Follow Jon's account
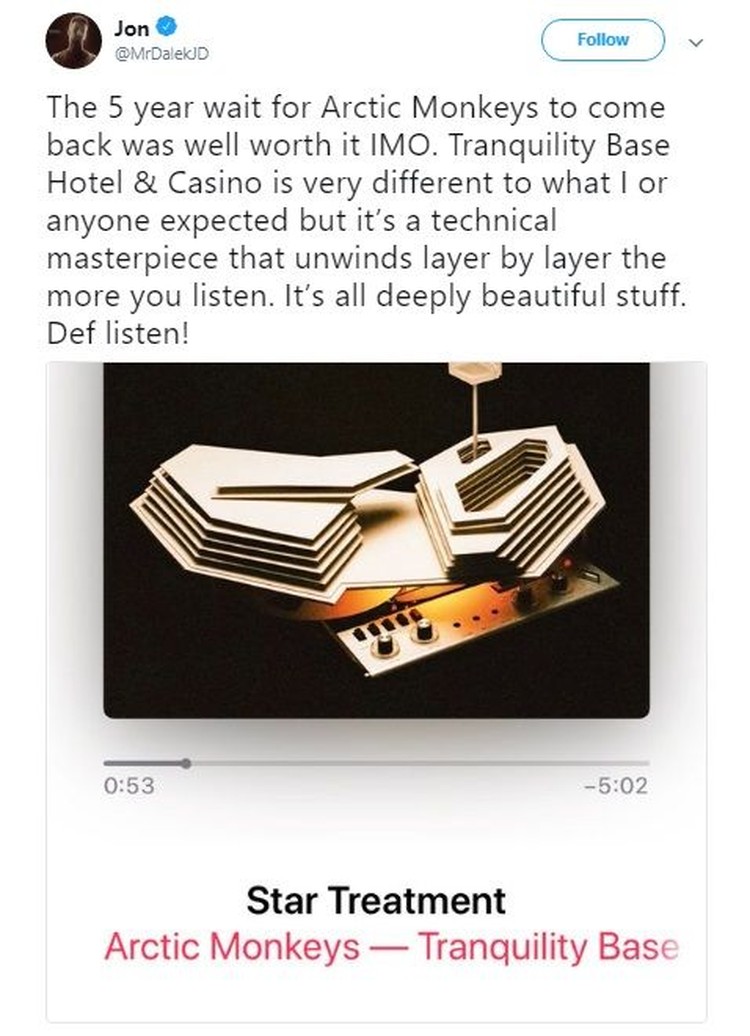Screen dimensions: 750x1036 (x=602, y=40)
